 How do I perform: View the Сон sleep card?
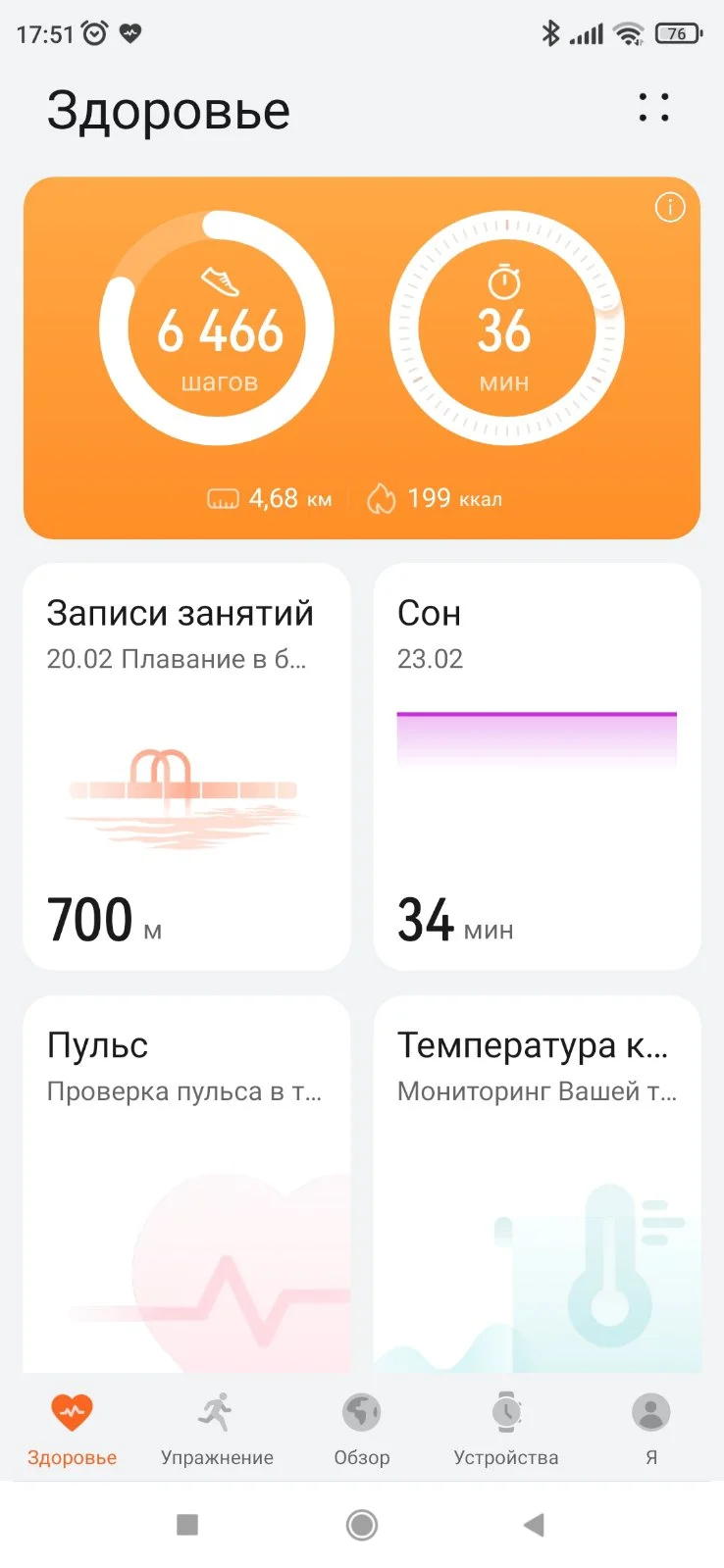pyautogui.click(x=537, y=766)
